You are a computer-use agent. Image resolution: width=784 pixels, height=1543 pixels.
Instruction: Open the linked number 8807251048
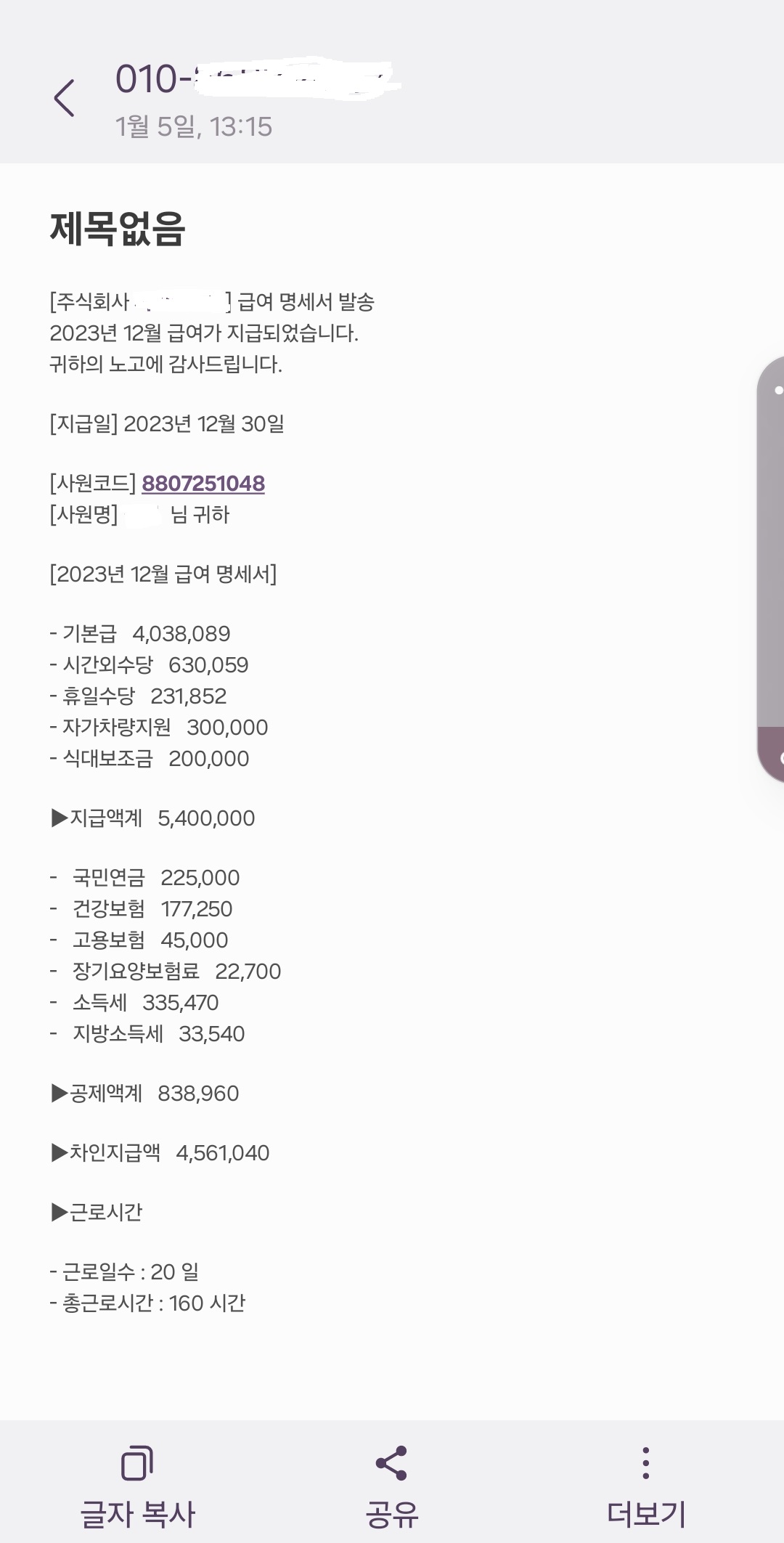click(203, 484)
